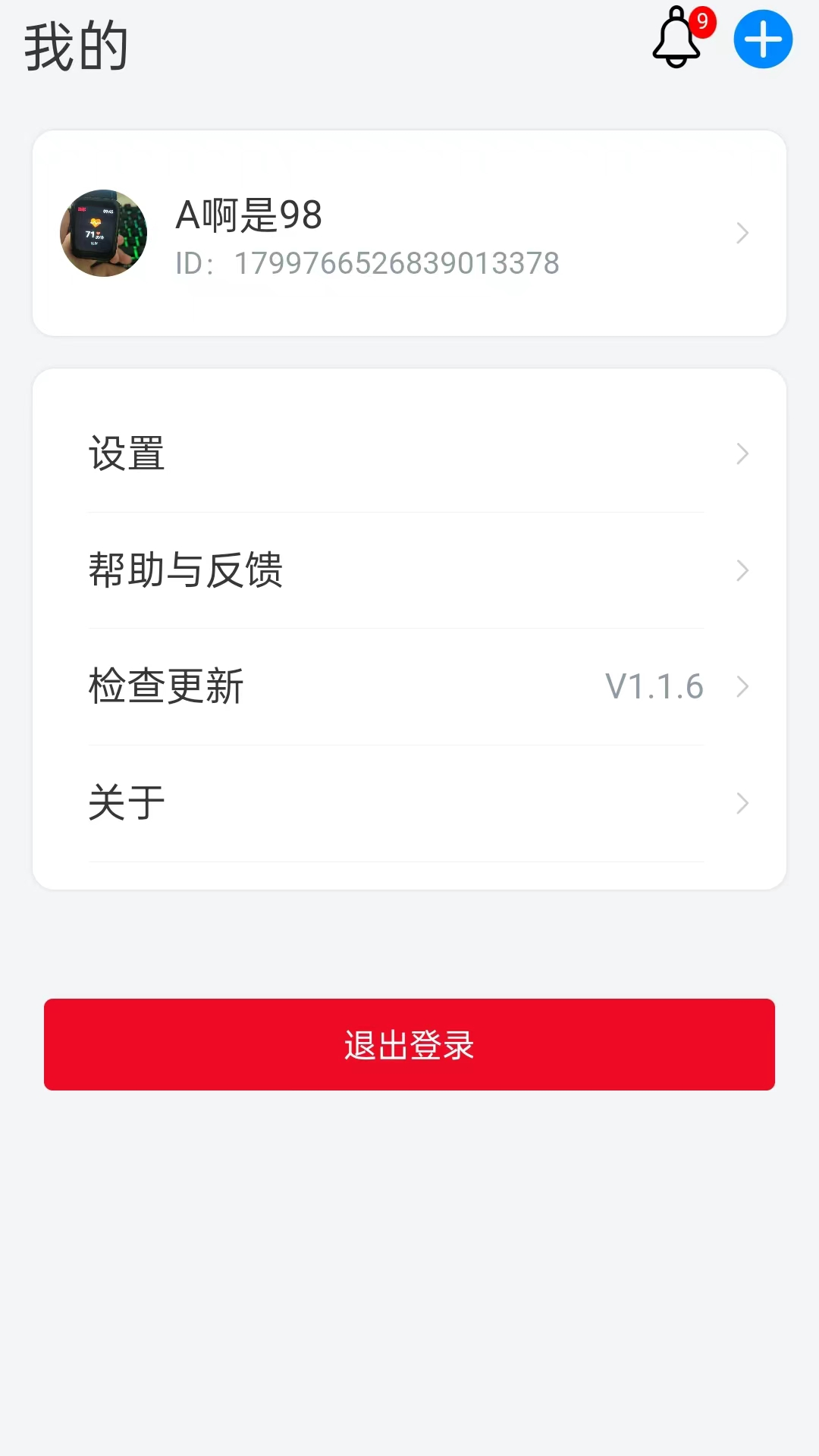The image size is (819, 1456).
Task: Tap the blue plus add button
Action: pyautogui.click(x=763, y=39)
